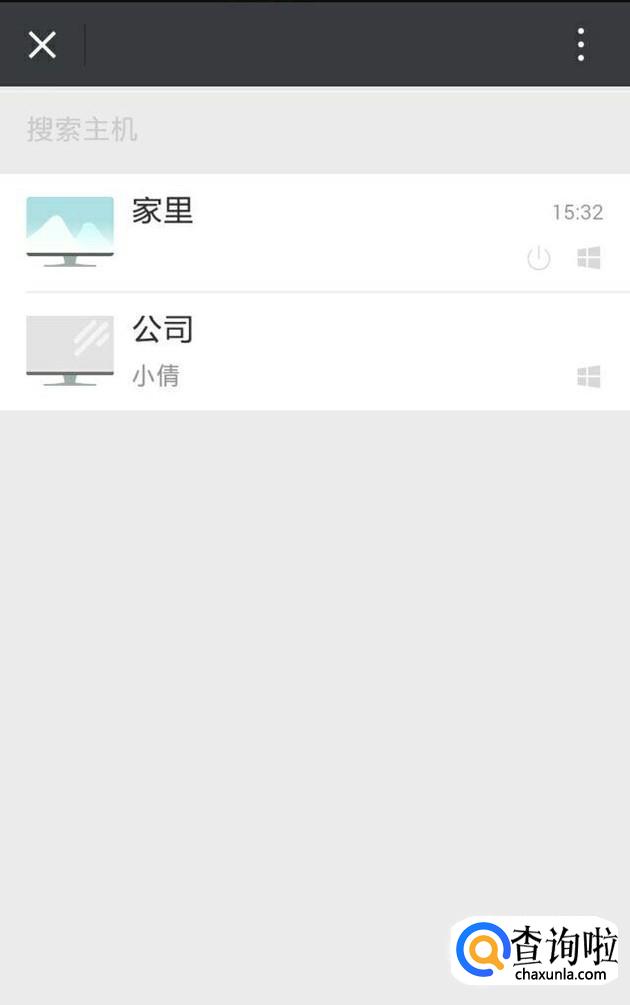The image size is (630, 1005).
Task: Tap the power icon on 家里
Action: (x=539, y=260)
